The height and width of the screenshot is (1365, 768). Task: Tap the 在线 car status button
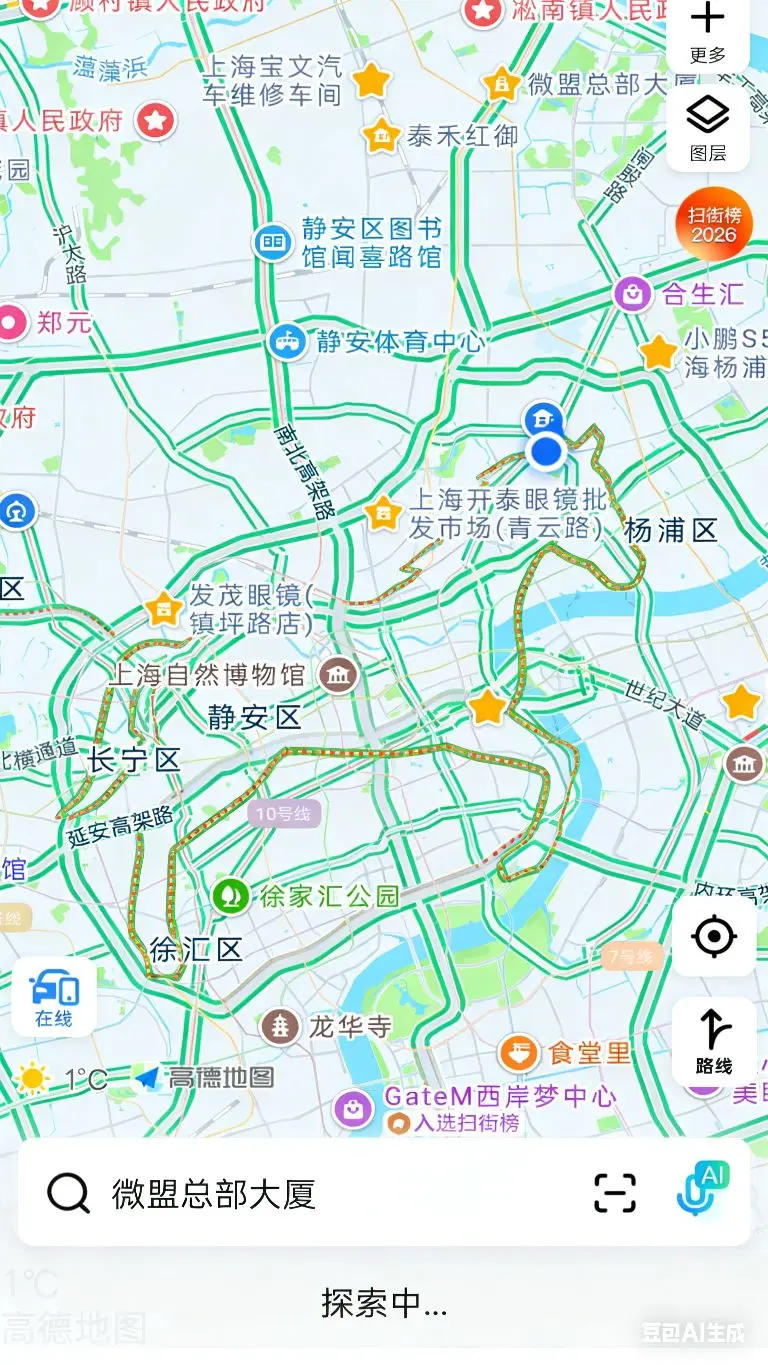point(54,997)
